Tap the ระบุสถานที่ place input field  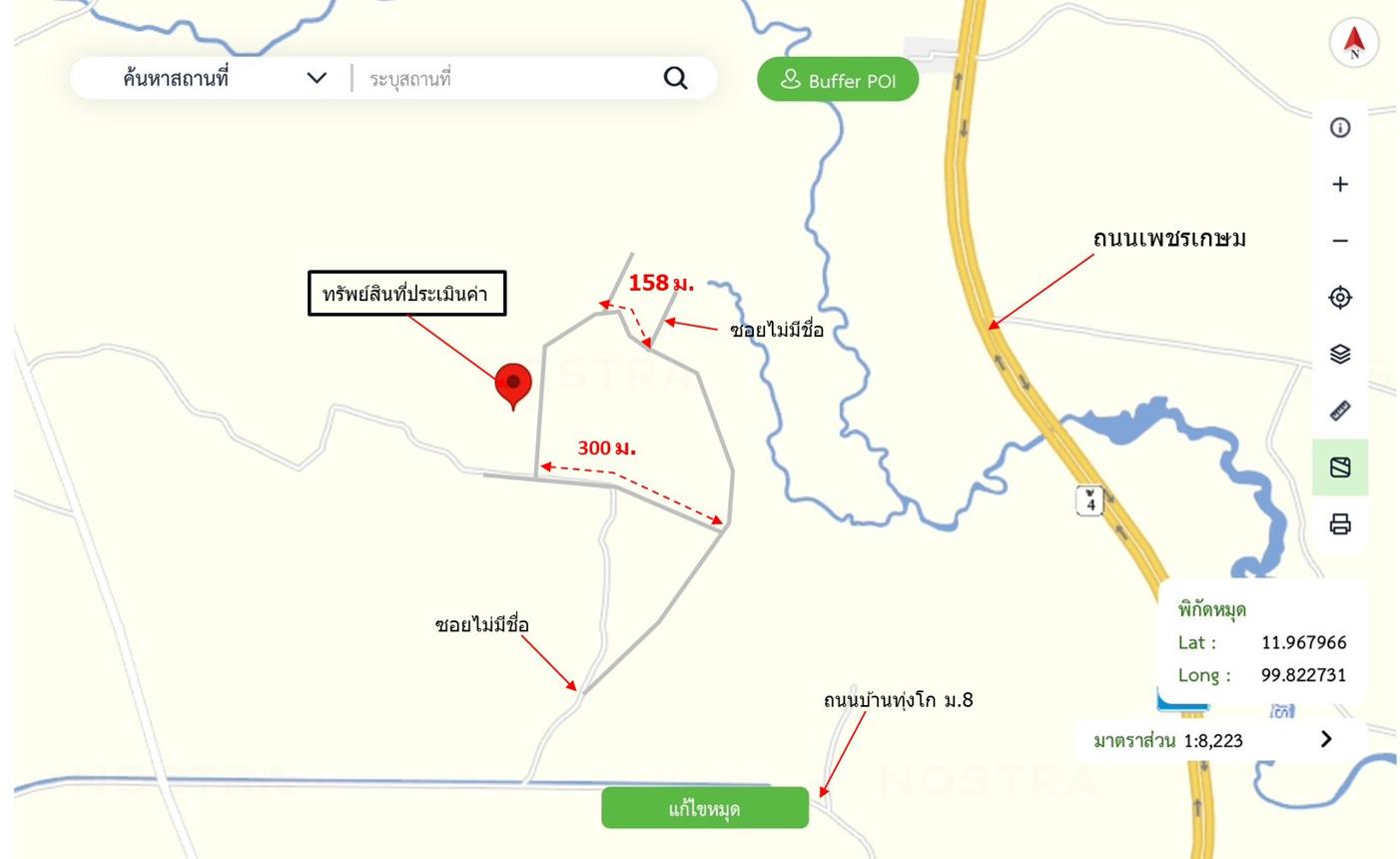[504, 78]
